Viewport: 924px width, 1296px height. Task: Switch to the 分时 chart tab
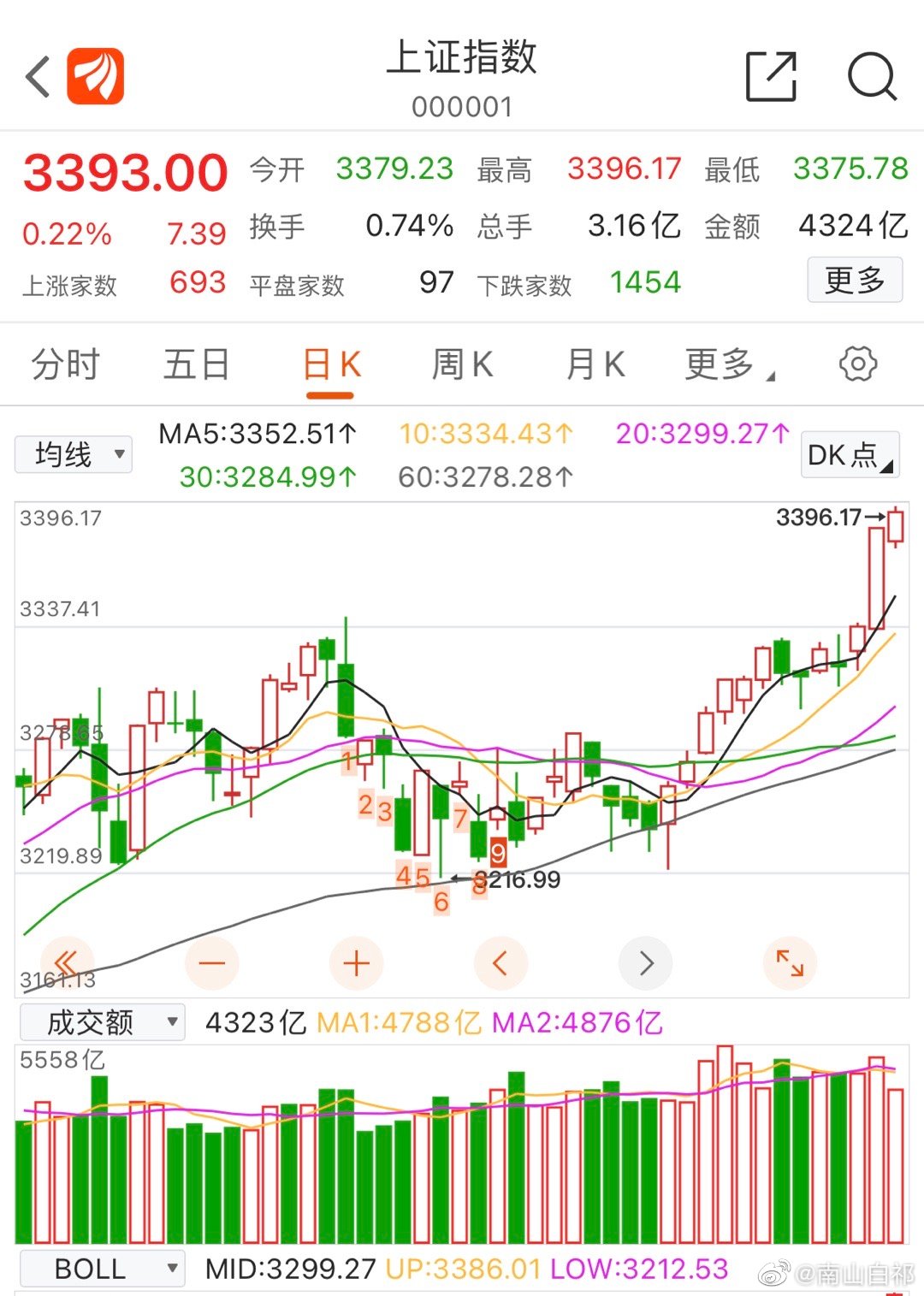(x=65, y=364)
